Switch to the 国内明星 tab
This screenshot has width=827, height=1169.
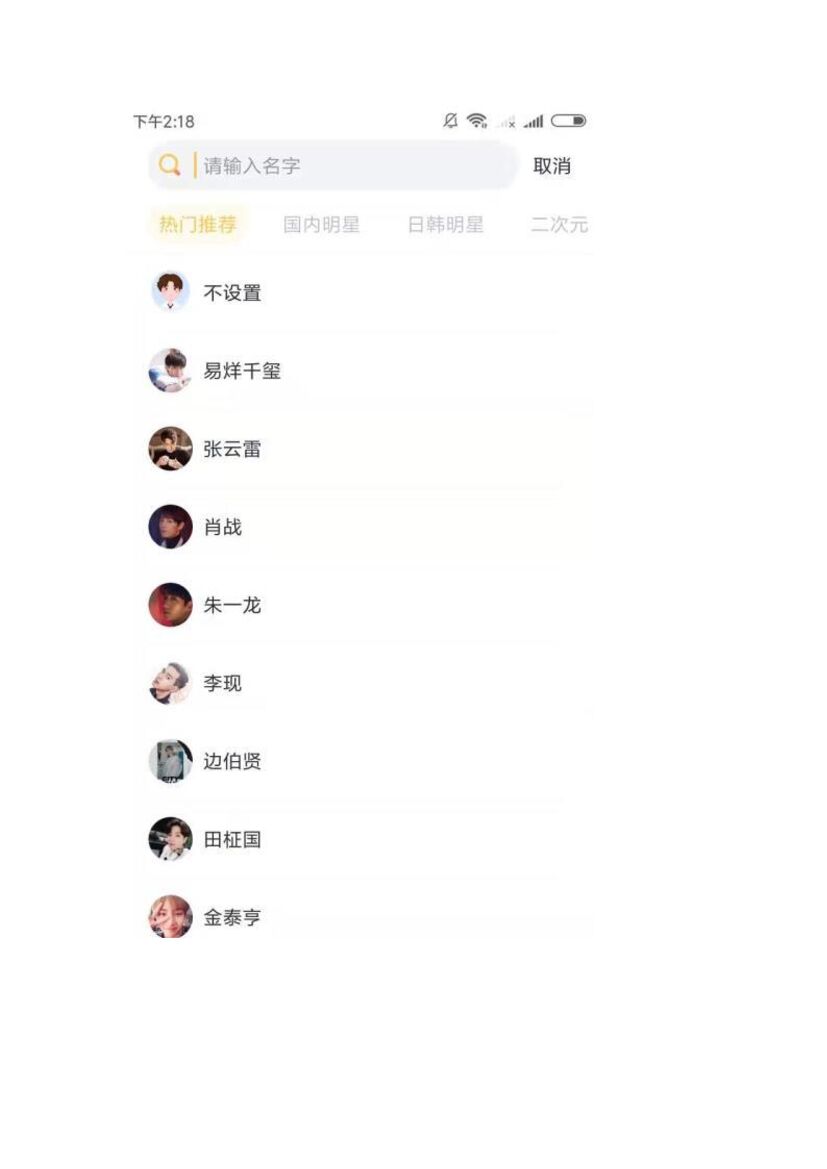pos(321,225)
